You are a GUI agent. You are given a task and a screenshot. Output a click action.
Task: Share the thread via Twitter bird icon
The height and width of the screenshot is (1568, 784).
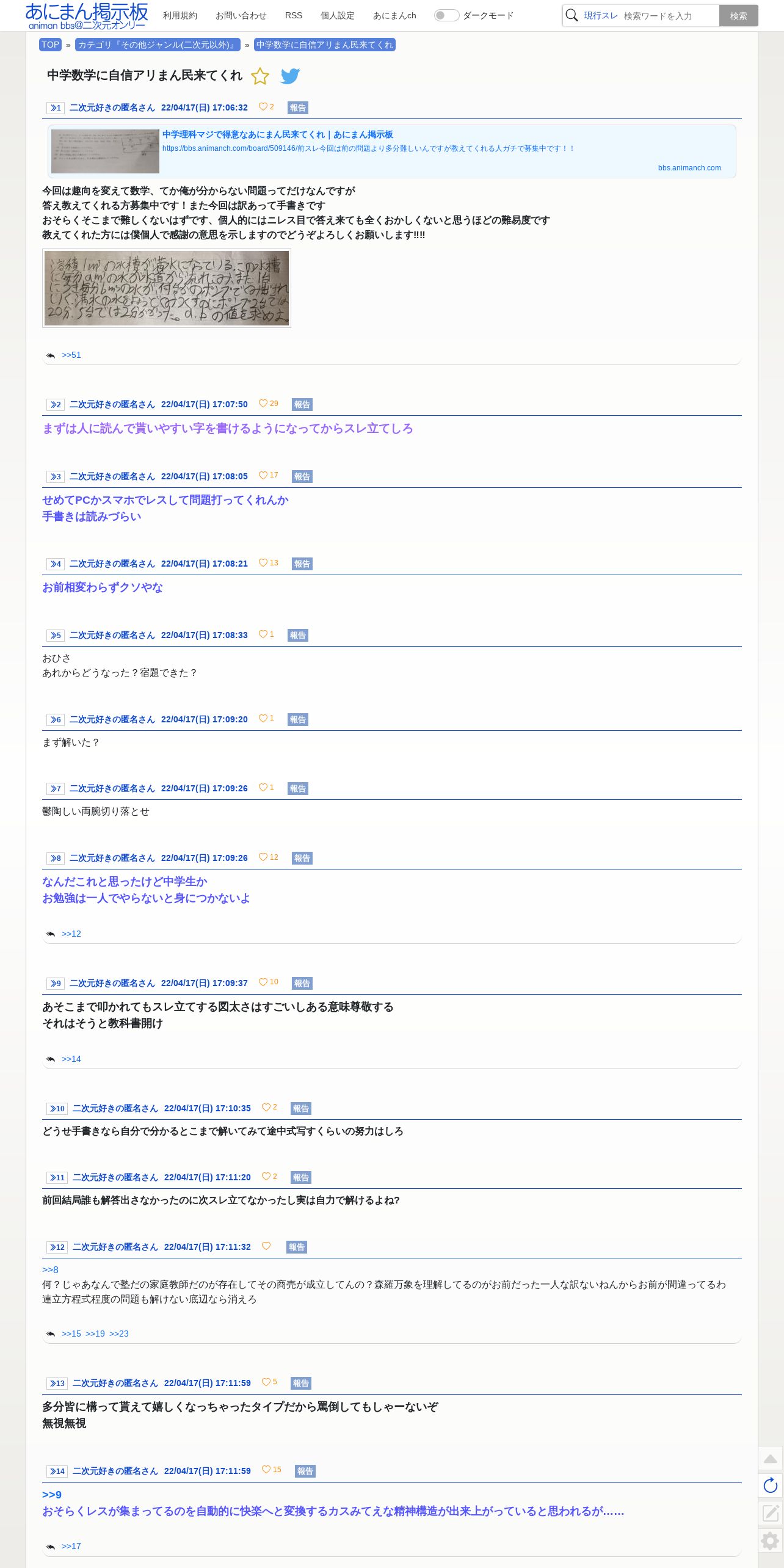[290, 76]
